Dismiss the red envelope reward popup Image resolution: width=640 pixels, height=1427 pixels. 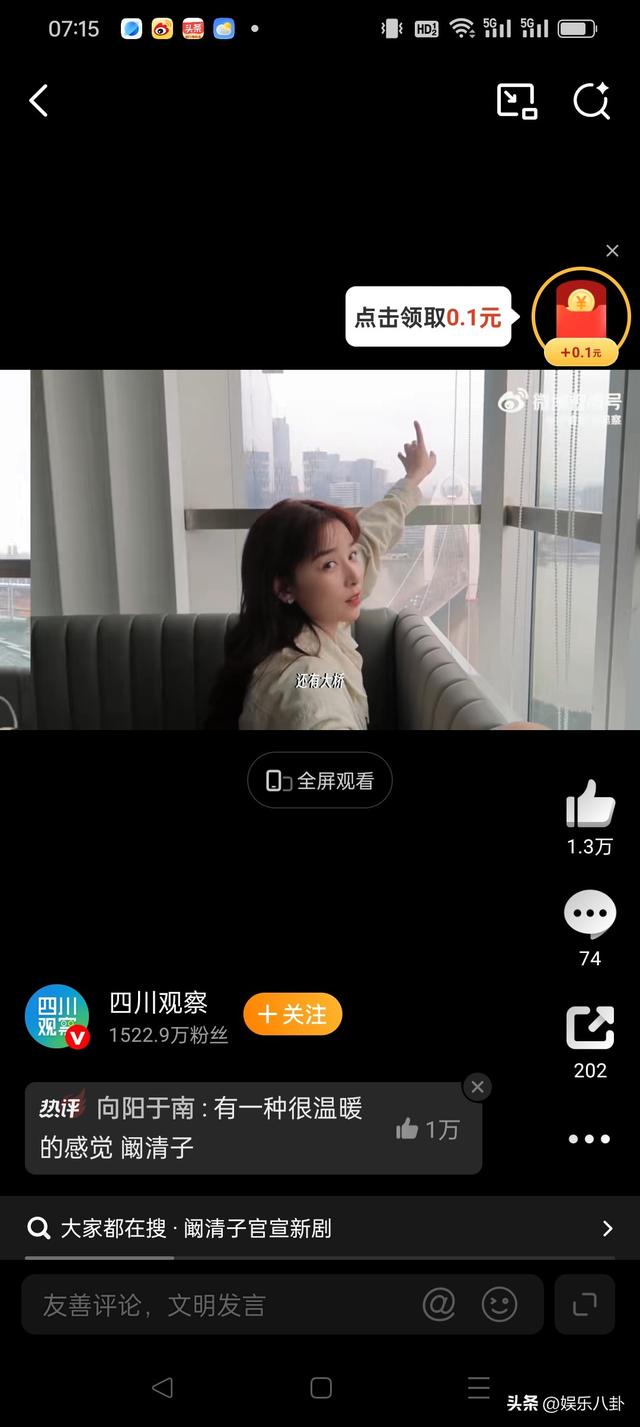[612, 251]
